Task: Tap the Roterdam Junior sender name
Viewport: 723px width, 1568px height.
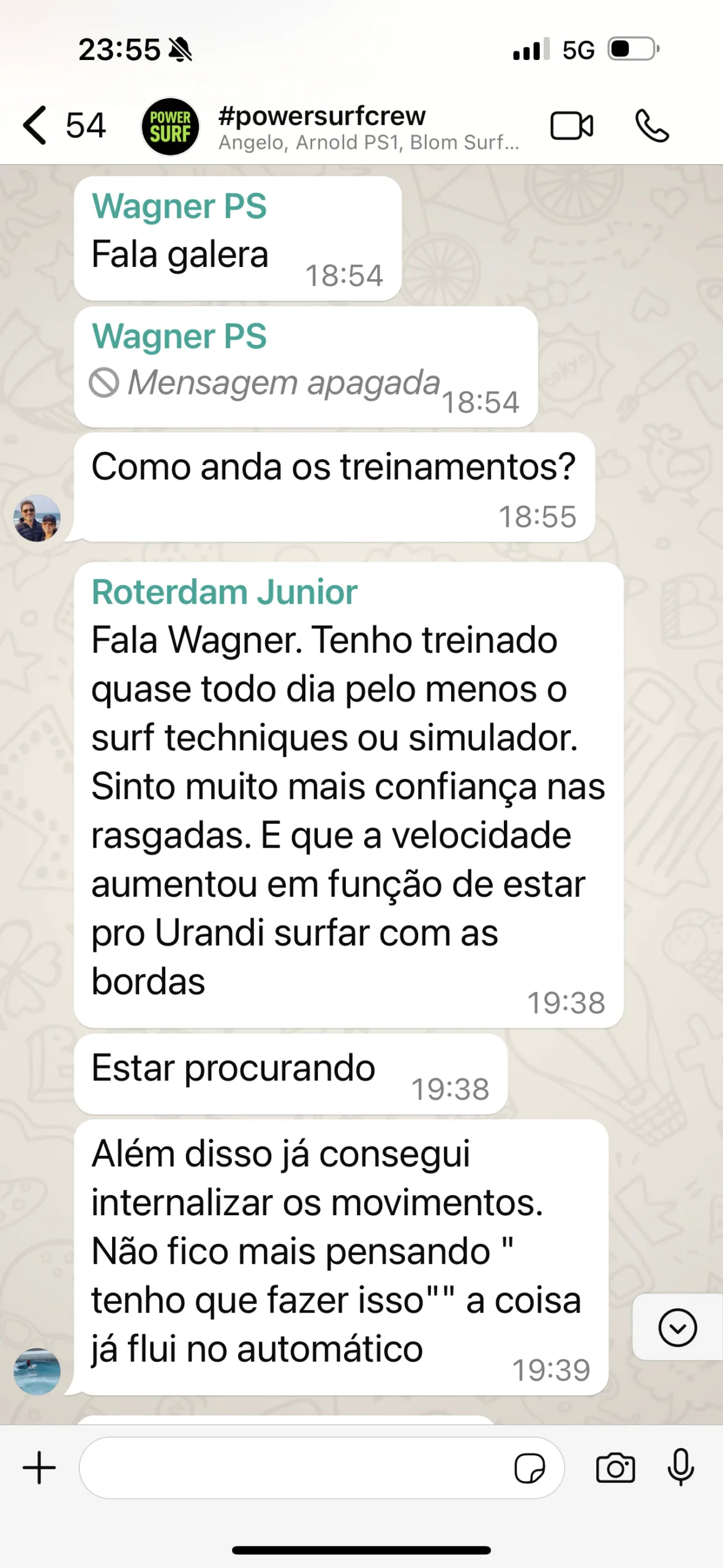Action: click(224, 592)
